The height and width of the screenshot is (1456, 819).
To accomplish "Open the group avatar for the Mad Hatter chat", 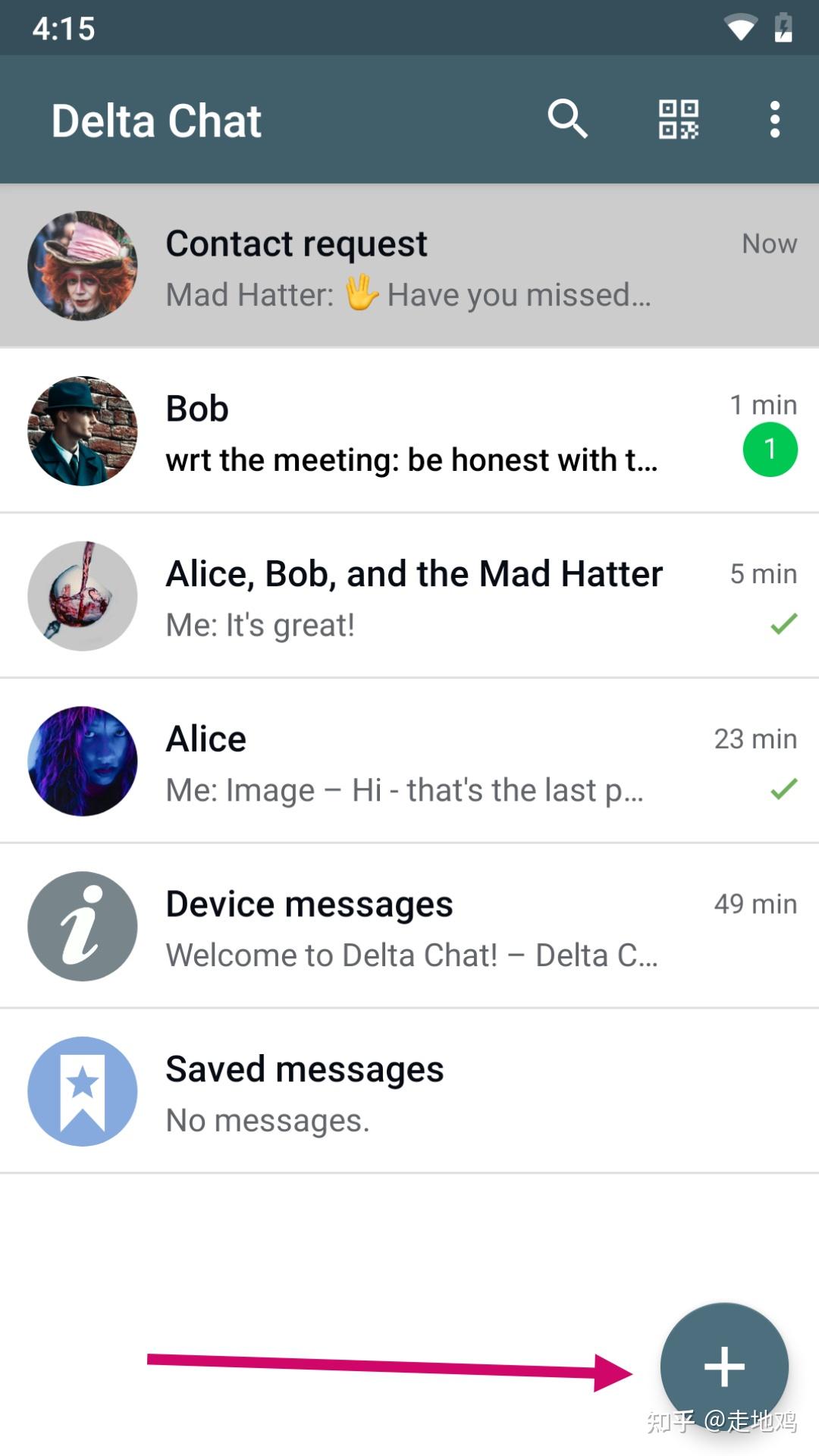I will 82,596.
